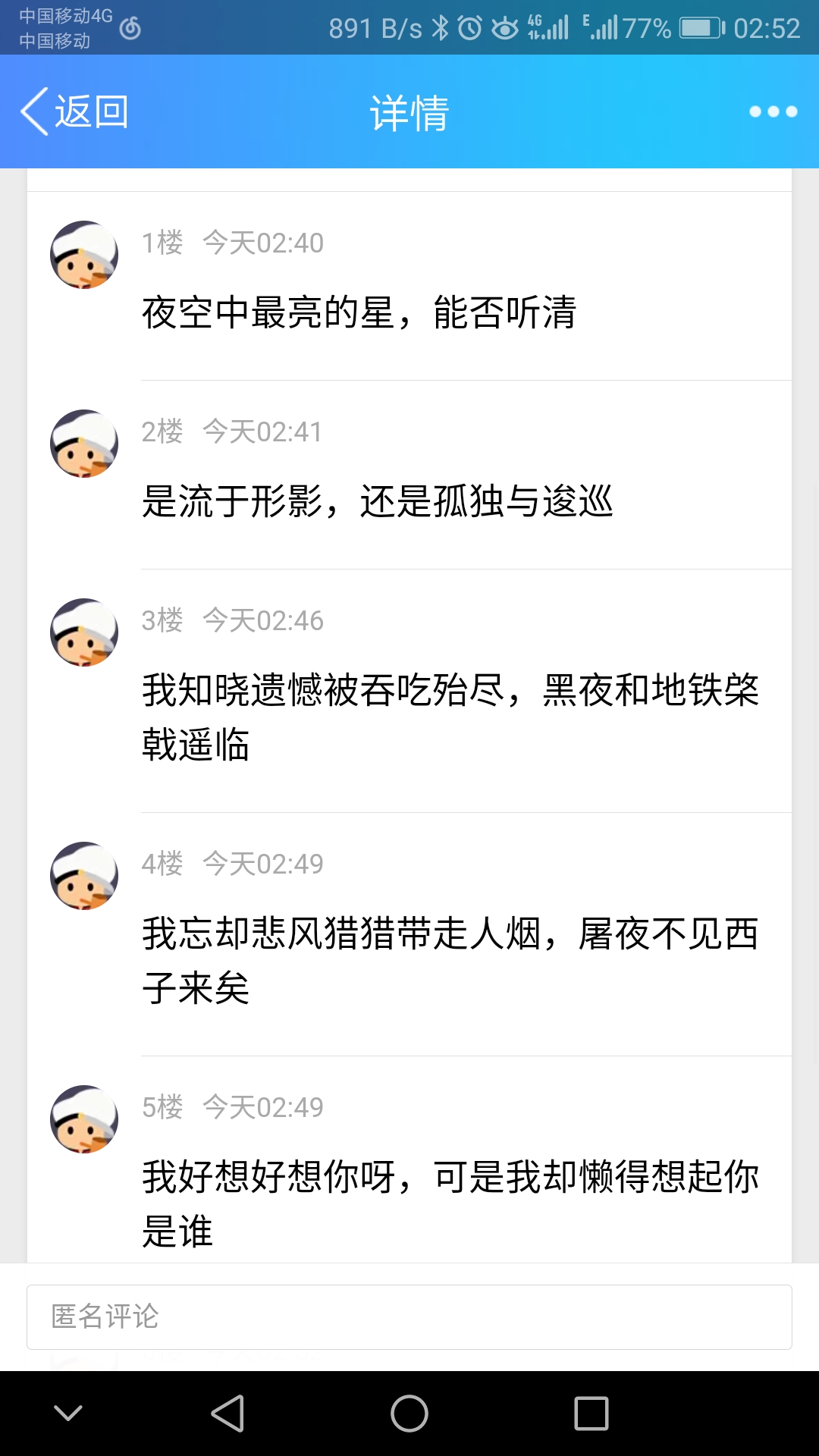Image resolution: width=819 pixels, height=1456 pixels.
Task: Select the 1楼 comment 夜空中最亮的星
Action: tap(359, 312)
